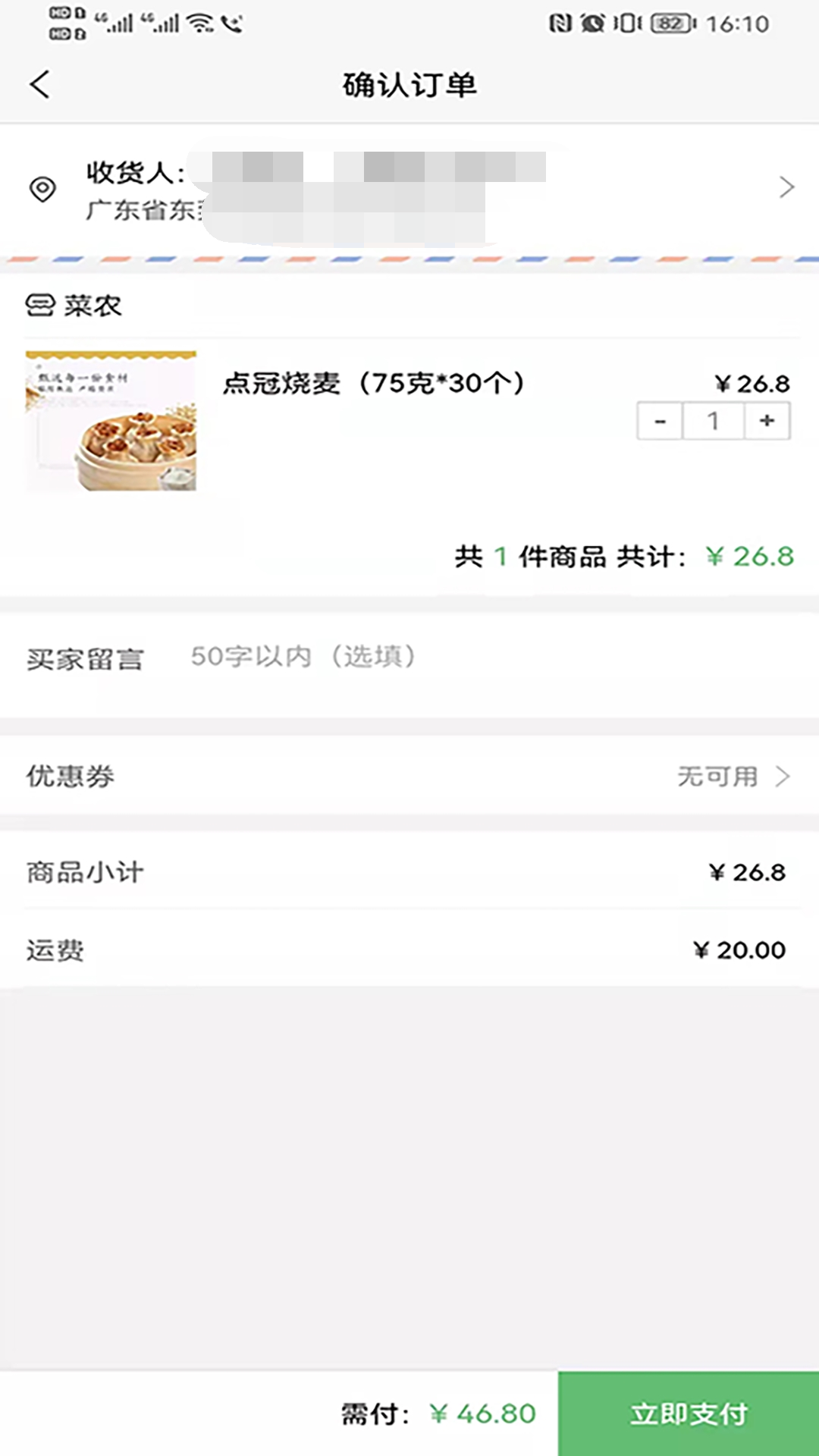Open the 点冠烧麦 product thumbnail

[x=111, y=421]
